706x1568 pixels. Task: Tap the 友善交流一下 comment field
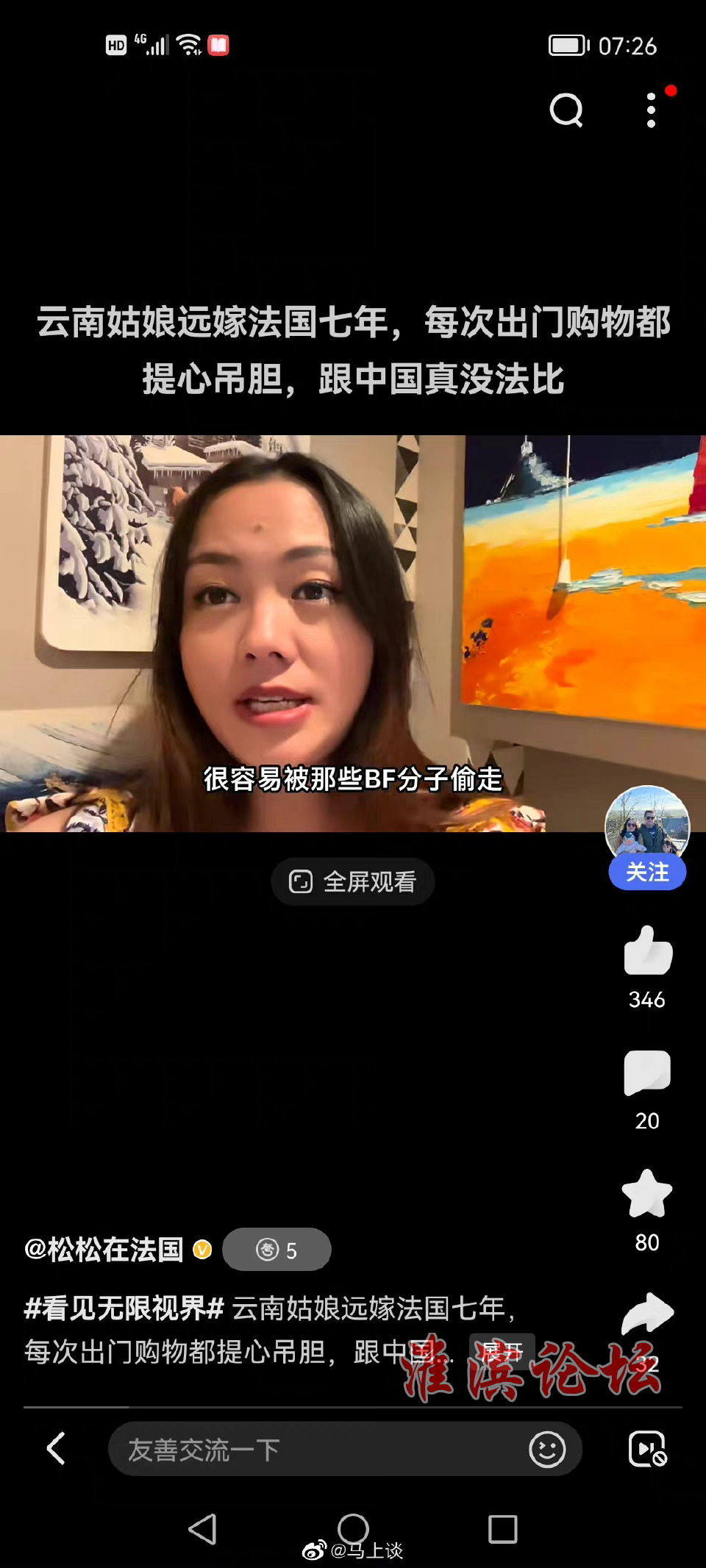click(309, 1450)
